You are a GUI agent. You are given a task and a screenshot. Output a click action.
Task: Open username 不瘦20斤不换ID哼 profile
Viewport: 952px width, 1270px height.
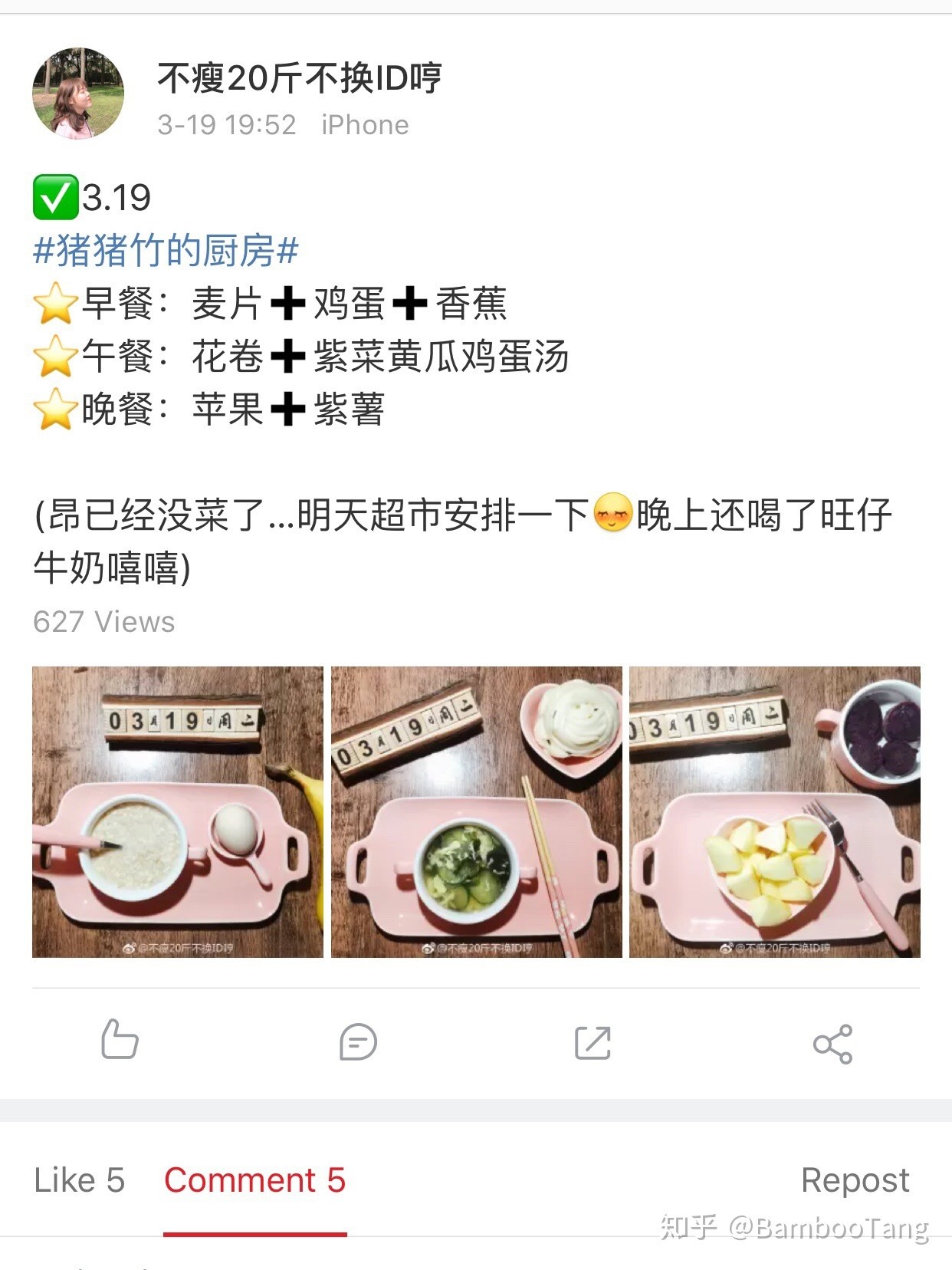tap(299, 78)
